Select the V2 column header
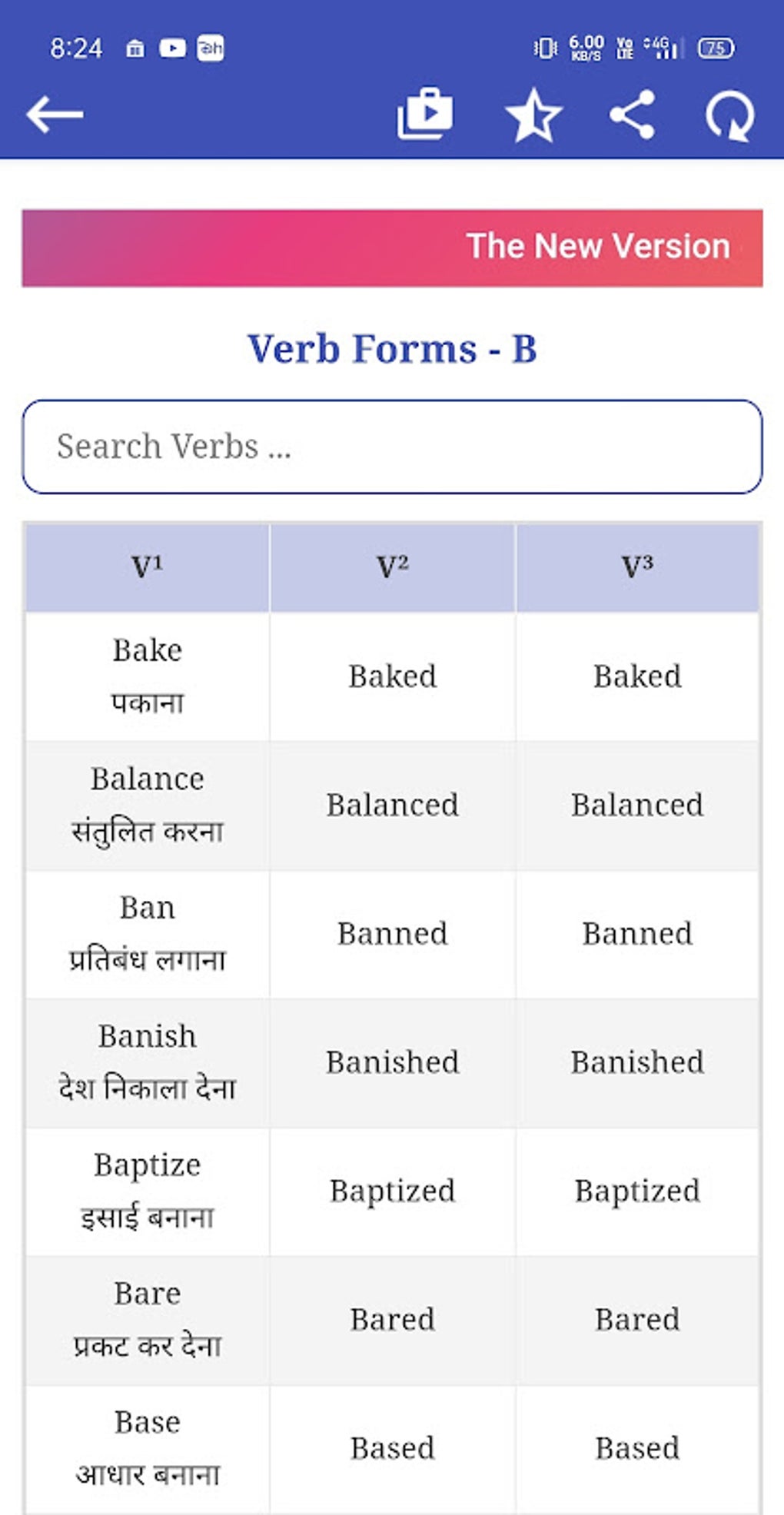The image size is (784, 1515). [x=392, y=566]
